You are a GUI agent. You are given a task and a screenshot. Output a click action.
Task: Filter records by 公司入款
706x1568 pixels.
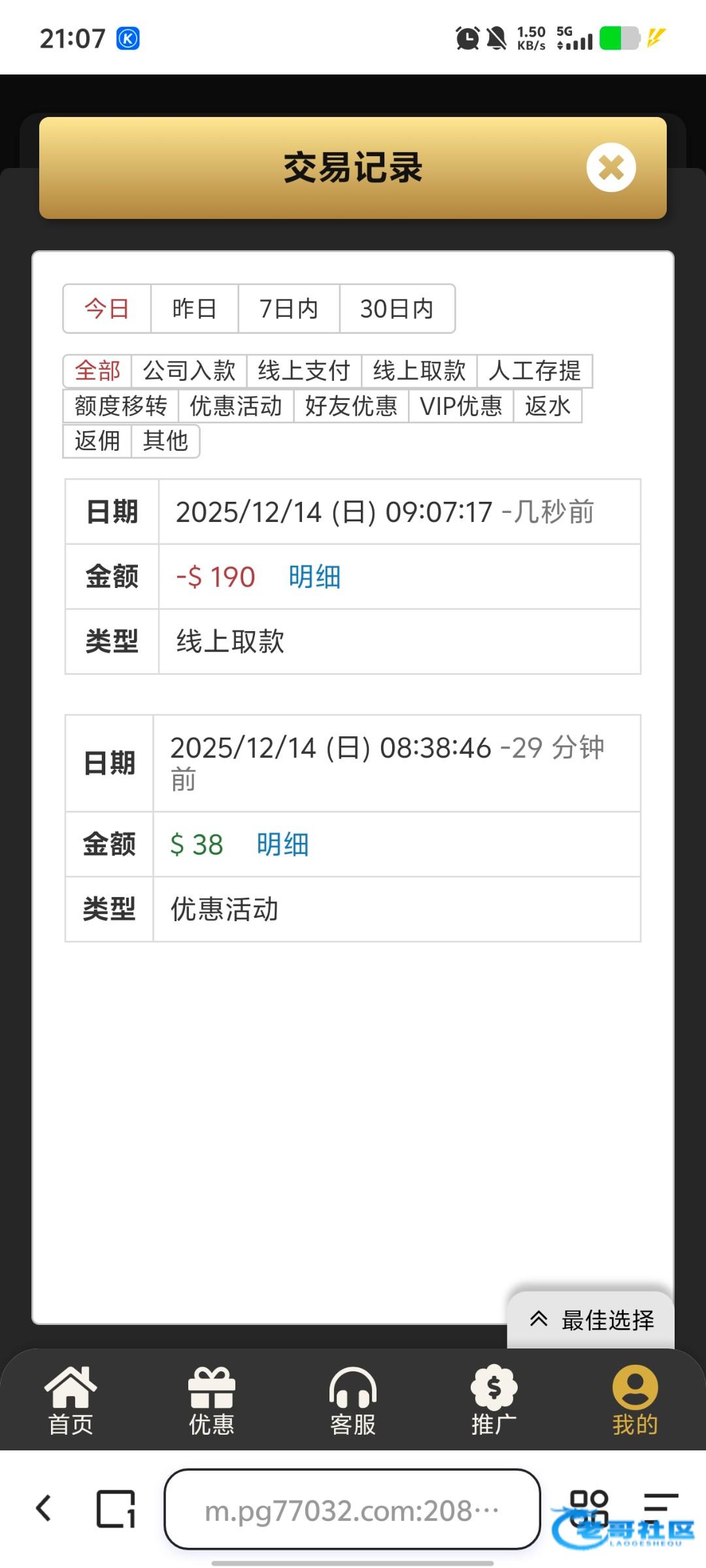(x=189, y=370)
